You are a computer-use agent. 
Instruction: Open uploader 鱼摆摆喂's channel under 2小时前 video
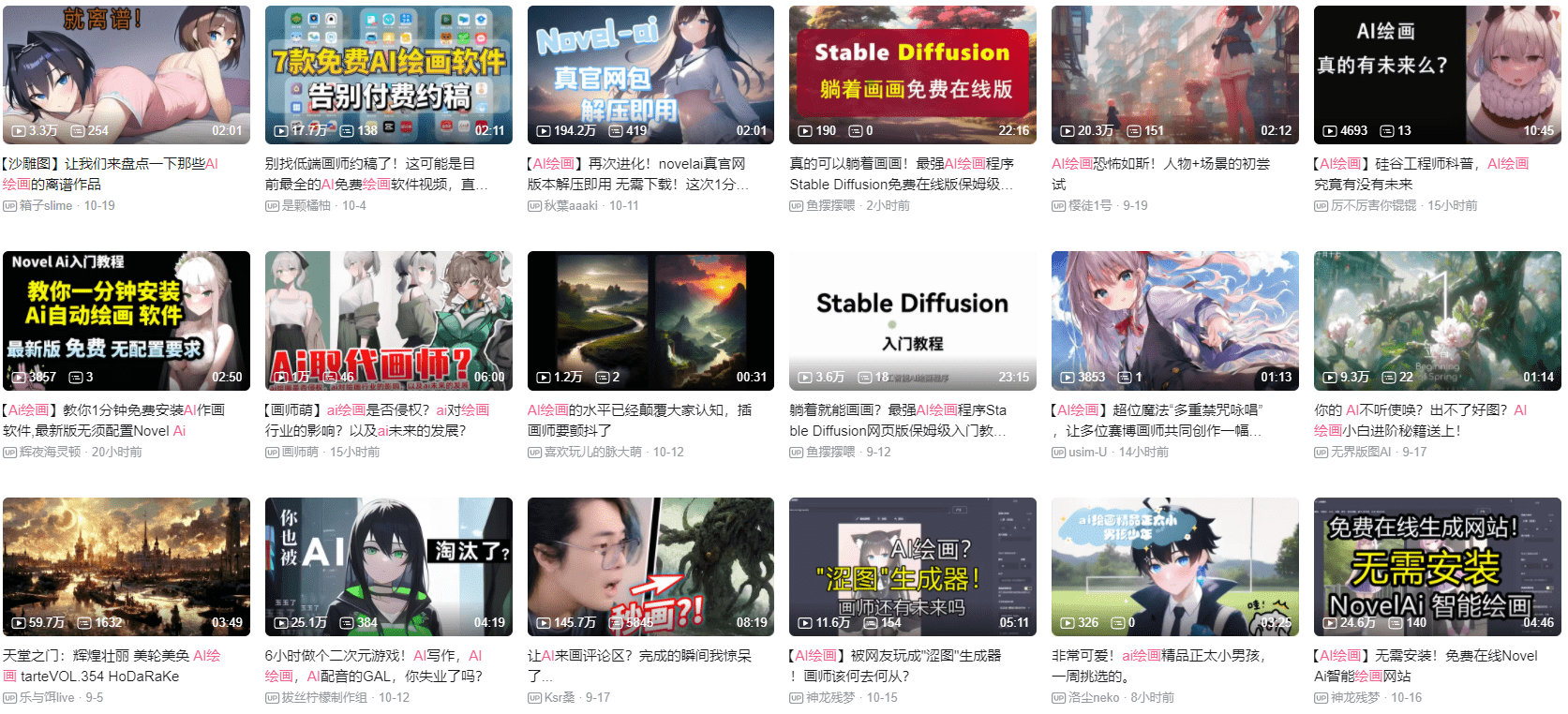[830, 205]
